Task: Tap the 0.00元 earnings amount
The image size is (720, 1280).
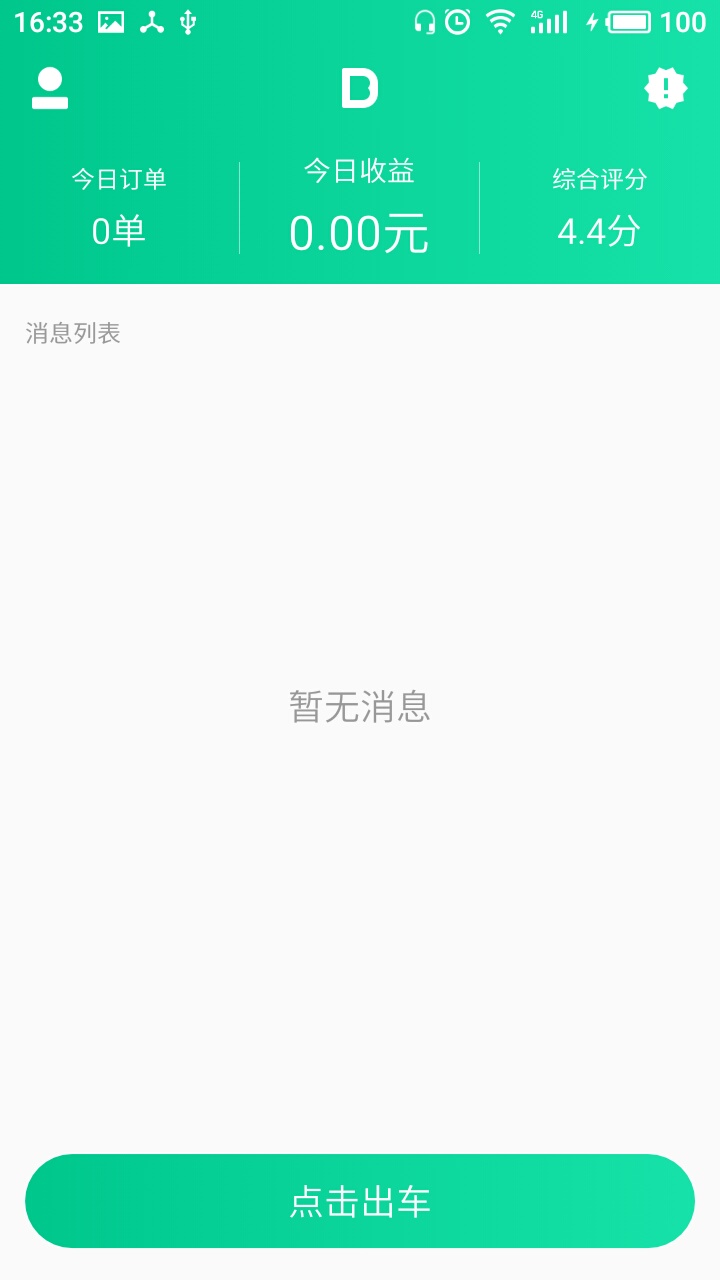Action: click(360, 232)
